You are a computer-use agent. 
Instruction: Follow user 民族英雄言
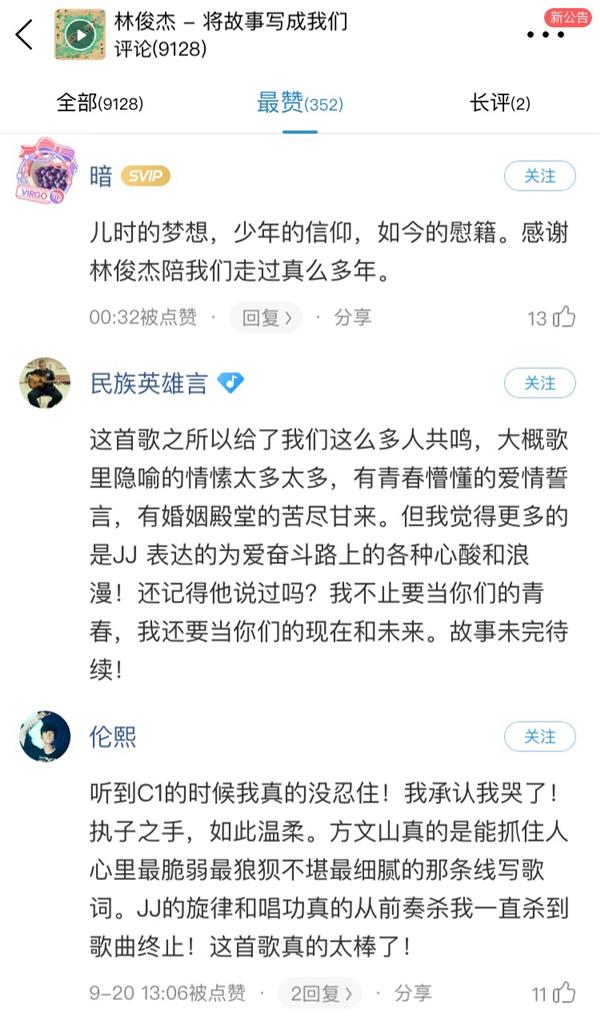coord(539,383)
